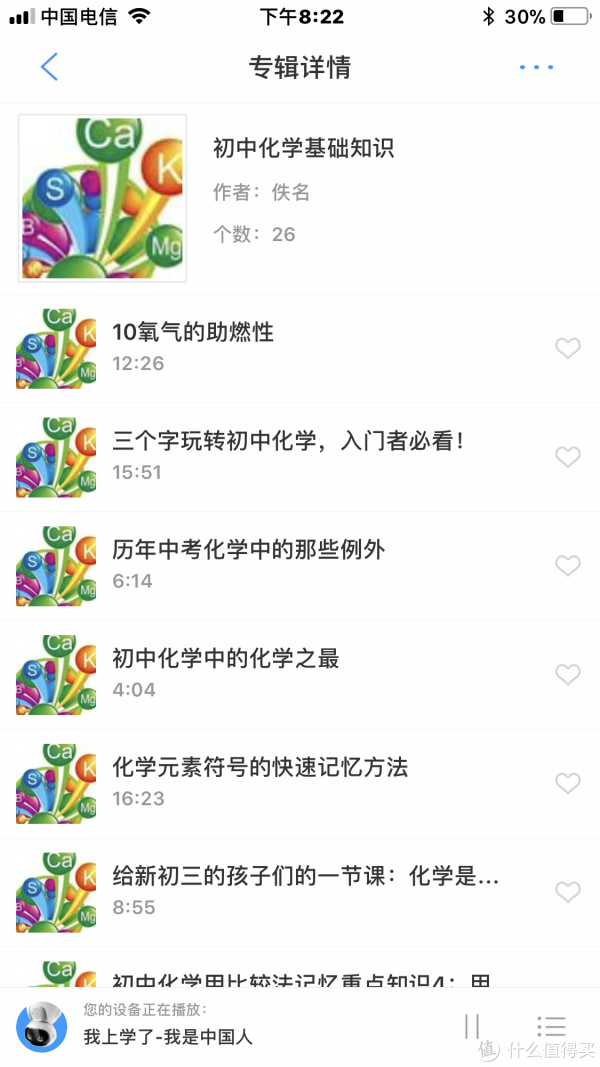
Task: Favorite the track 10氧气的助燃性
Action: pyautogui.click(x=567, y=348)
